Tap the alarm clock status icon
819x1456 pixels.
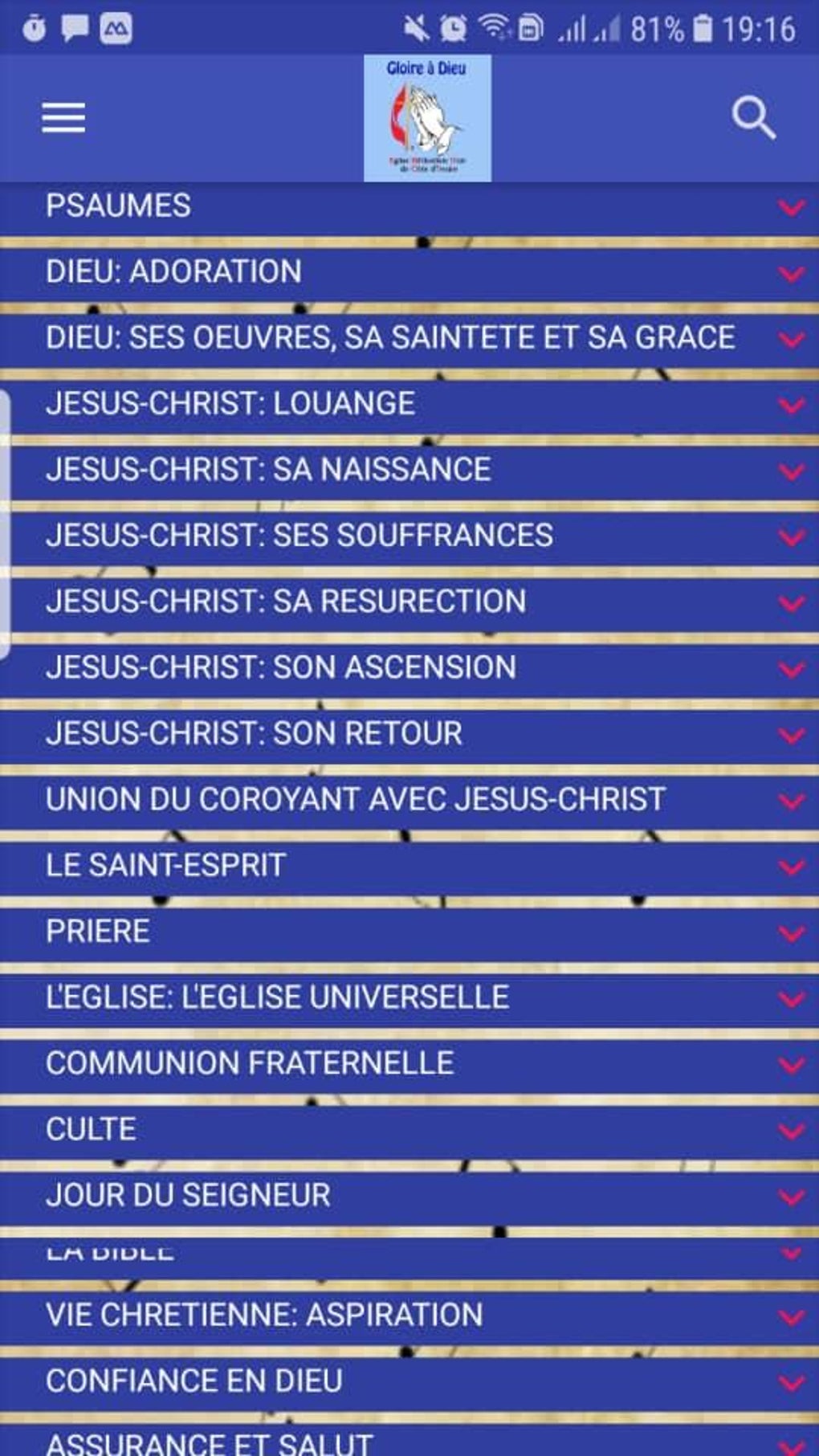pyautogui.click(x=454, y=27)
